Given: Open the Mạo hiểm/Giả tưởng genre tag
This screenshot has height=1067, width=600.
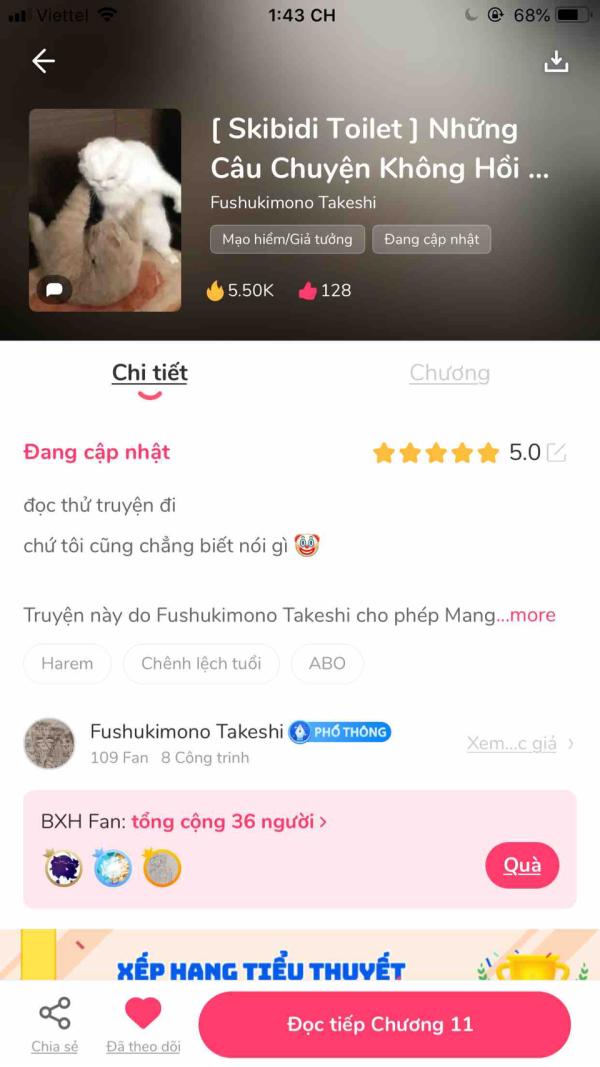Looking at the screenshot, I should click(287, 239).
